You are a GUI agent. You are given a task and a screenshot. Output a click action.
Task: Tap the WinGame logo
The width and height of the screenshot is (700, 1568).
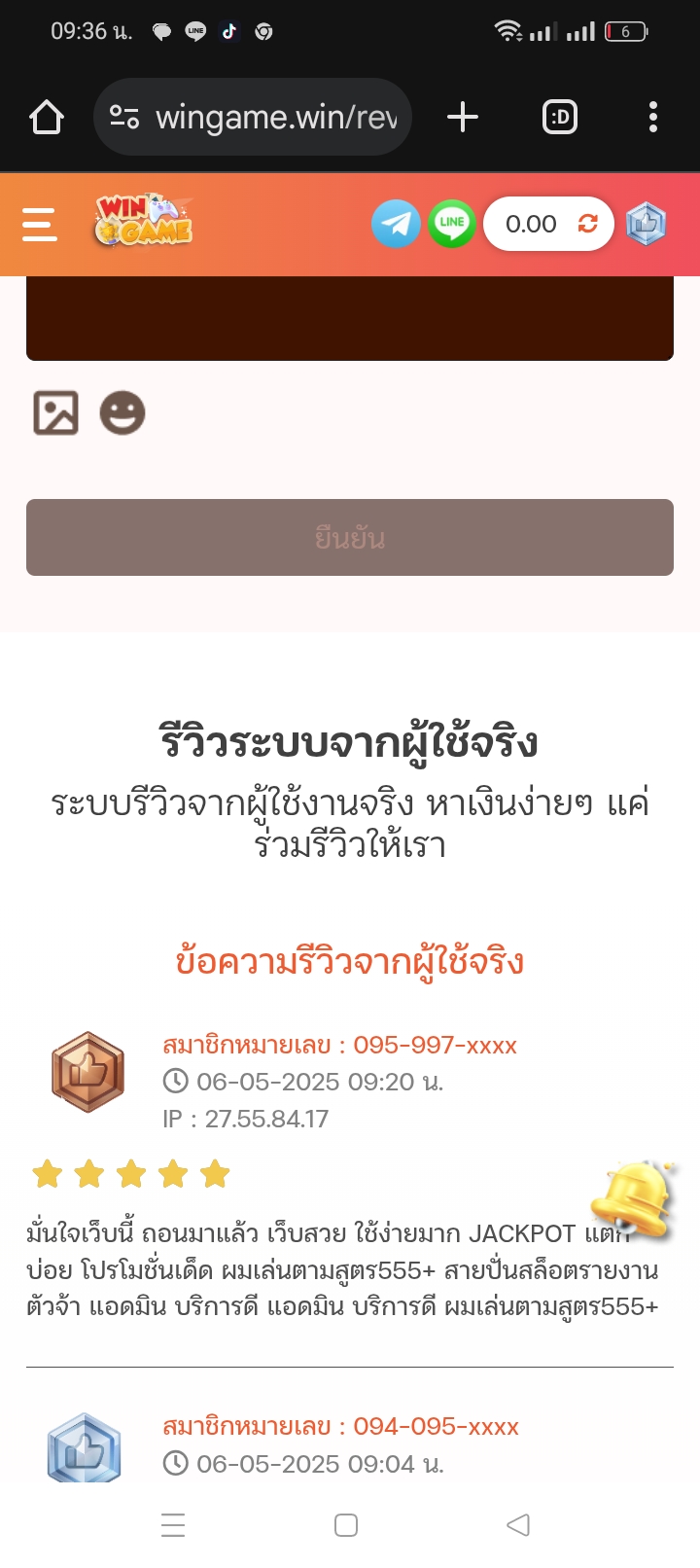click(144, 220)
